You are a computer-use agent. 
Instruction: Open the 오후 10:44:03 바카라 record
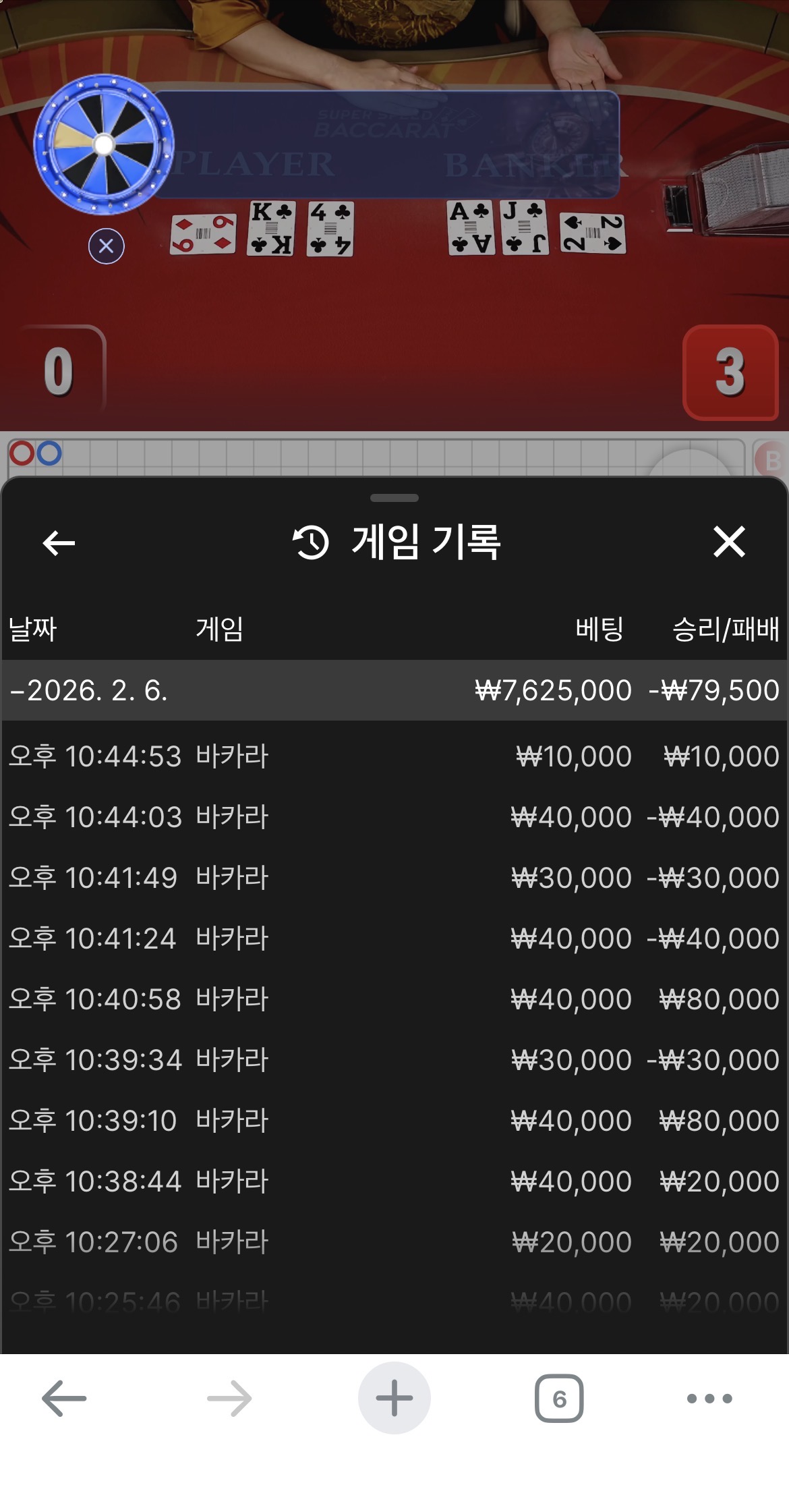click(394, 817)
